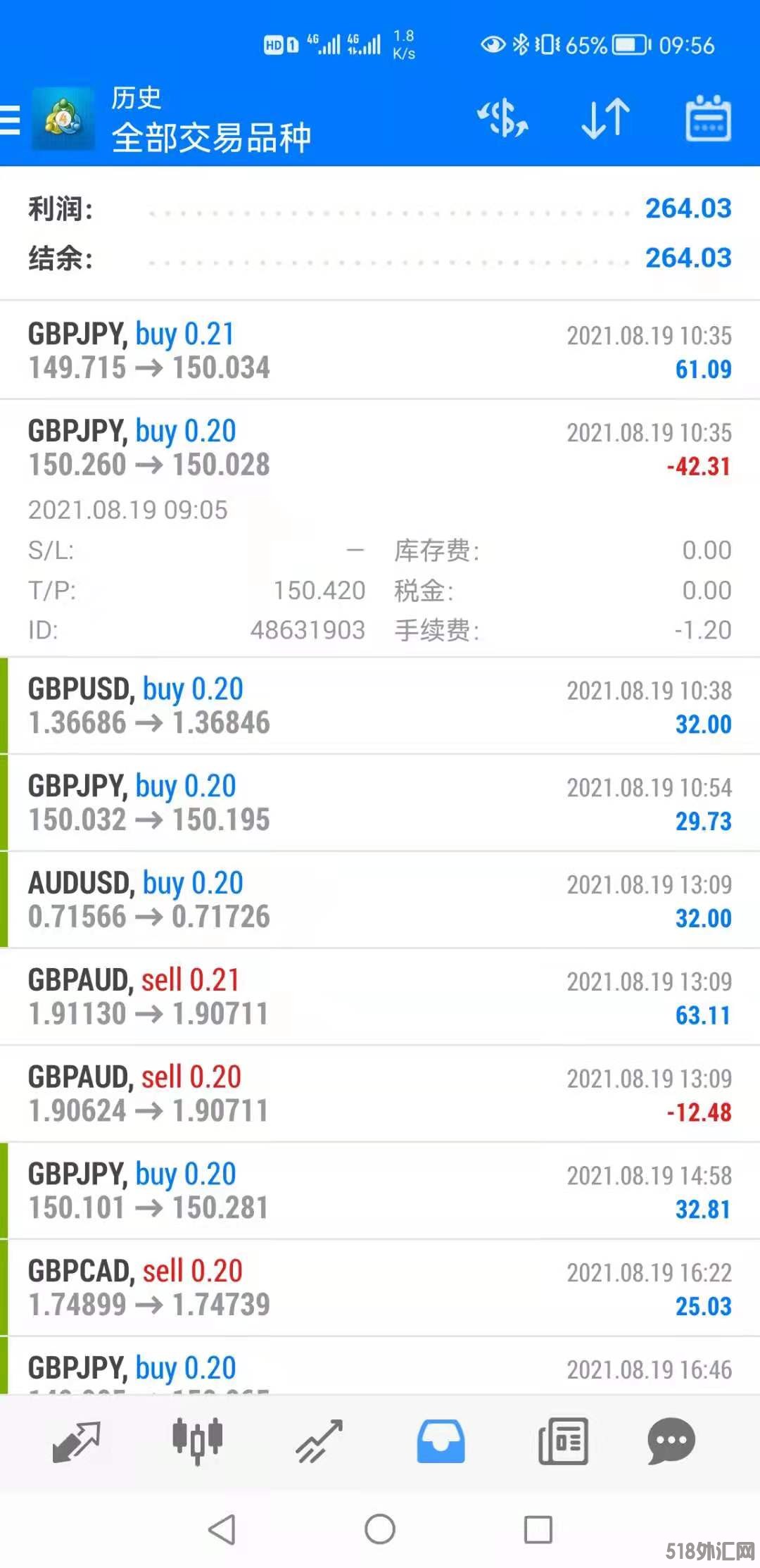Open the symbol filter icon
The height and width of the screenshot is (1568, 760).
click(502, 119)
